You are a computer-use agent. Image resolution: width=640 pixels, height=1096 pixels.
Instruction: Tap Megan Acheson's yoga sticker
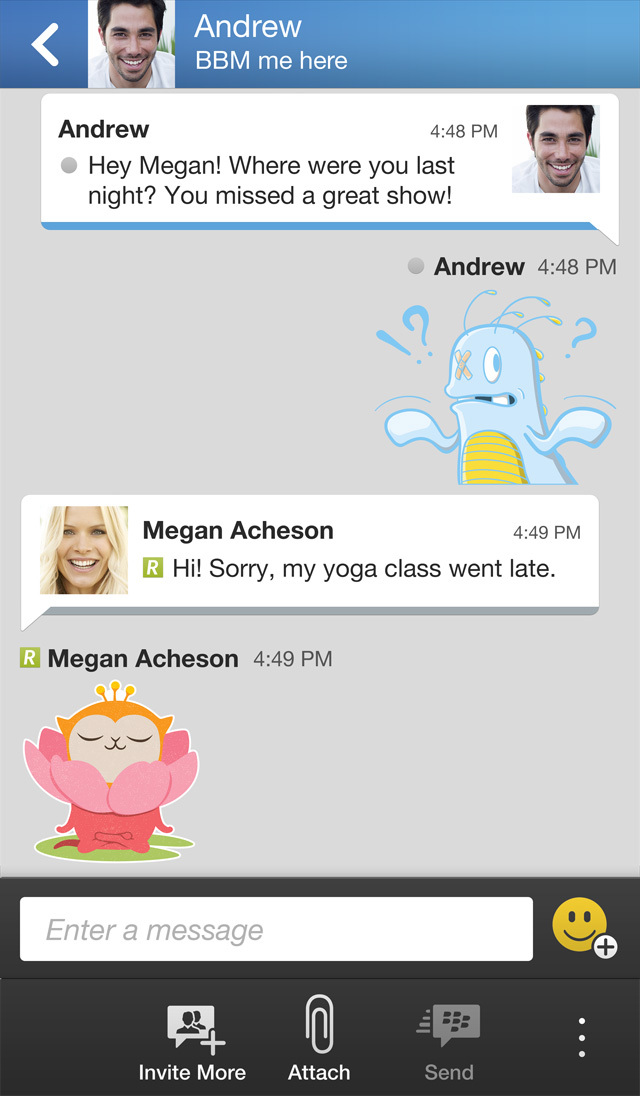pyautogui.click(x=112, y=770)
